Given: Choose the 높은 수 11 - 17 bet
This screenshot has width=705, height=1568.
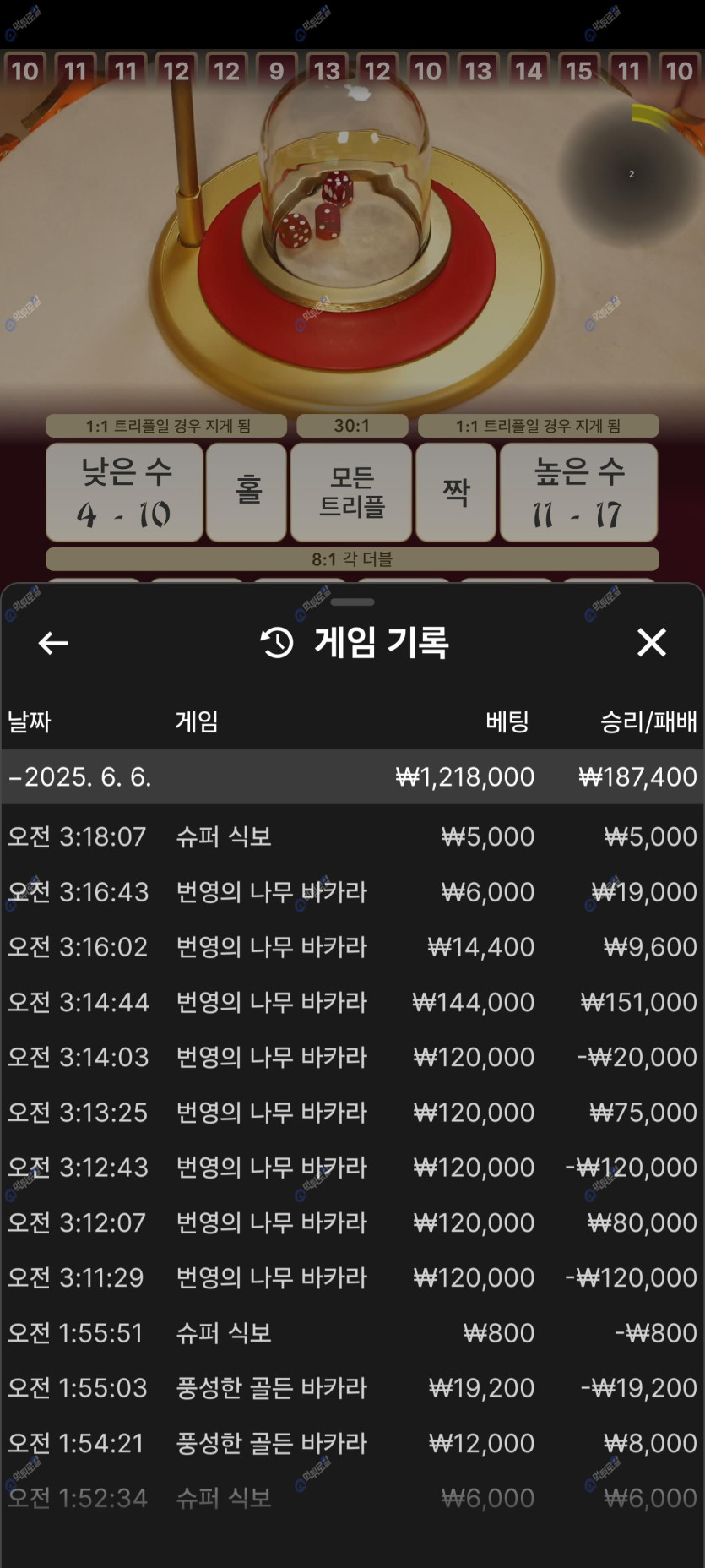Looking at the screenshot, I should (578, 492).
